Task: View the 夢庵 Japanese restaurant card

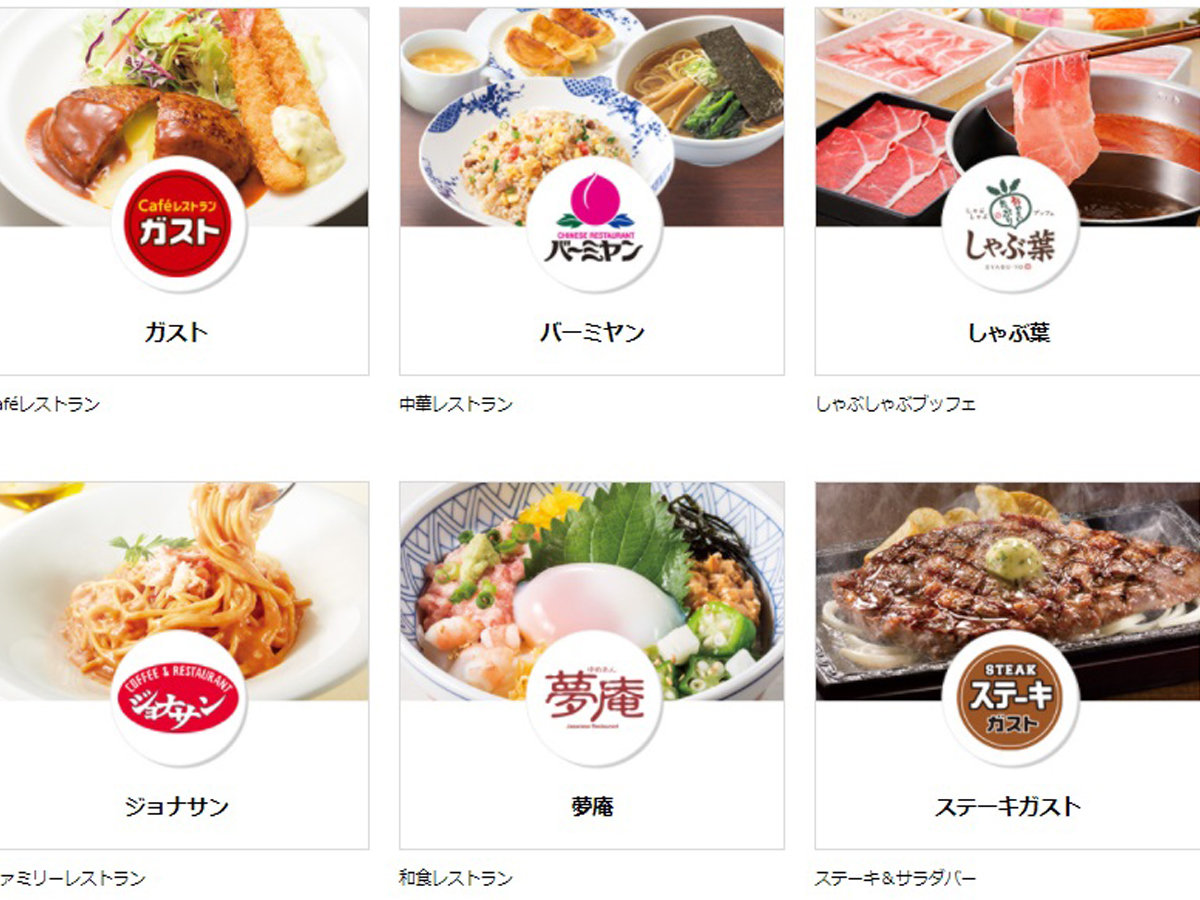Action: tap(592, 806)
